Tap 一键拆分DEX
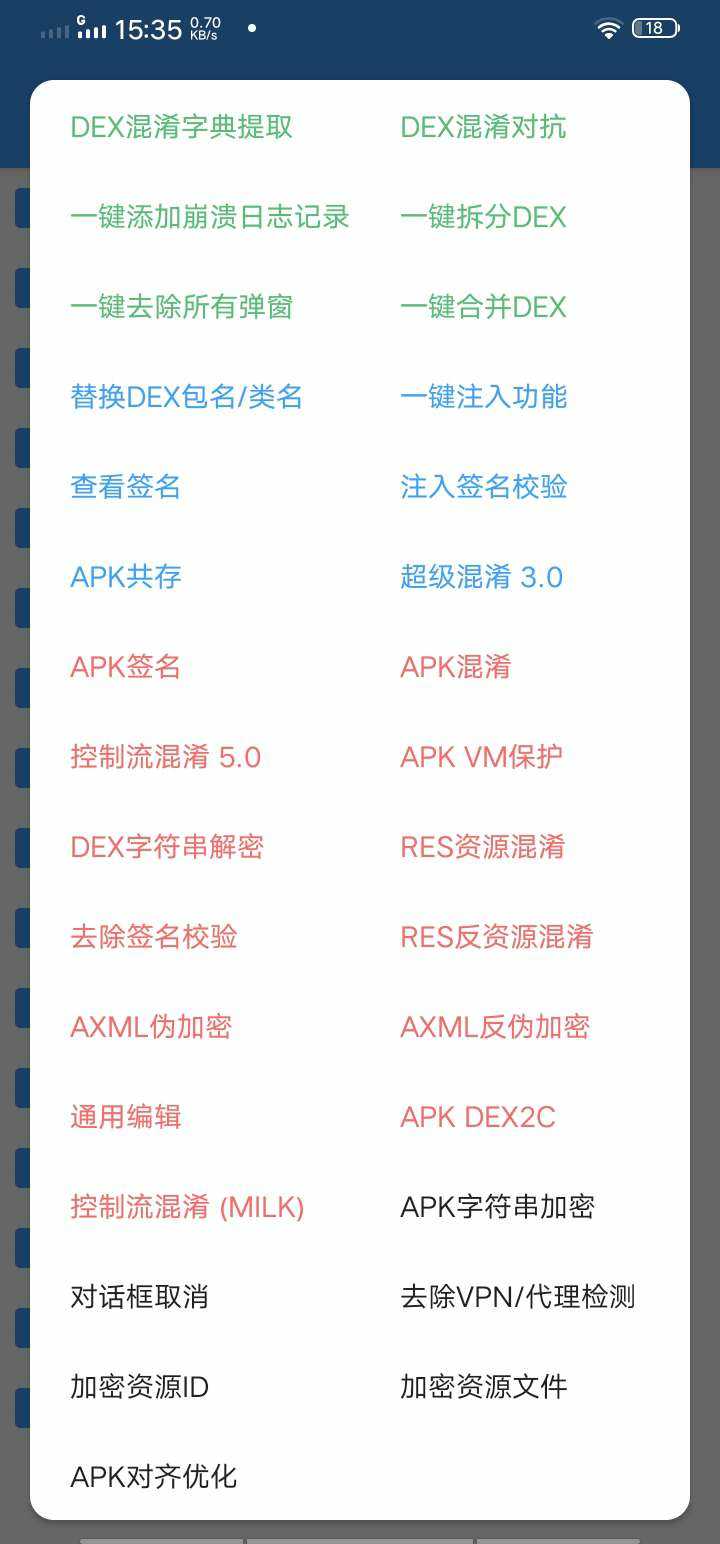 point(483,217)
